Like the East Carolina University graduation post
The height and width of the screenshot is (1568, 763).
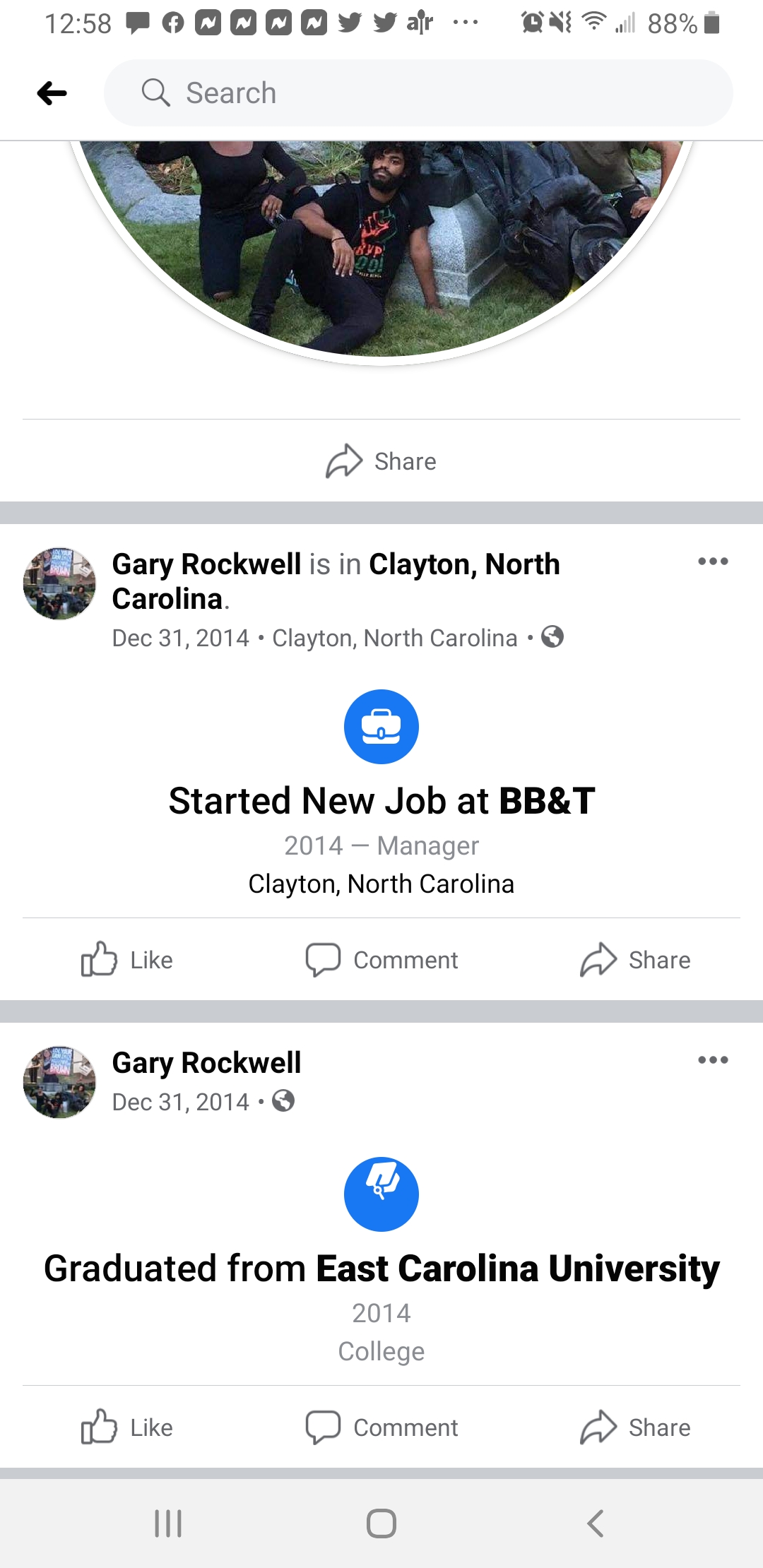click(127, 1427)
